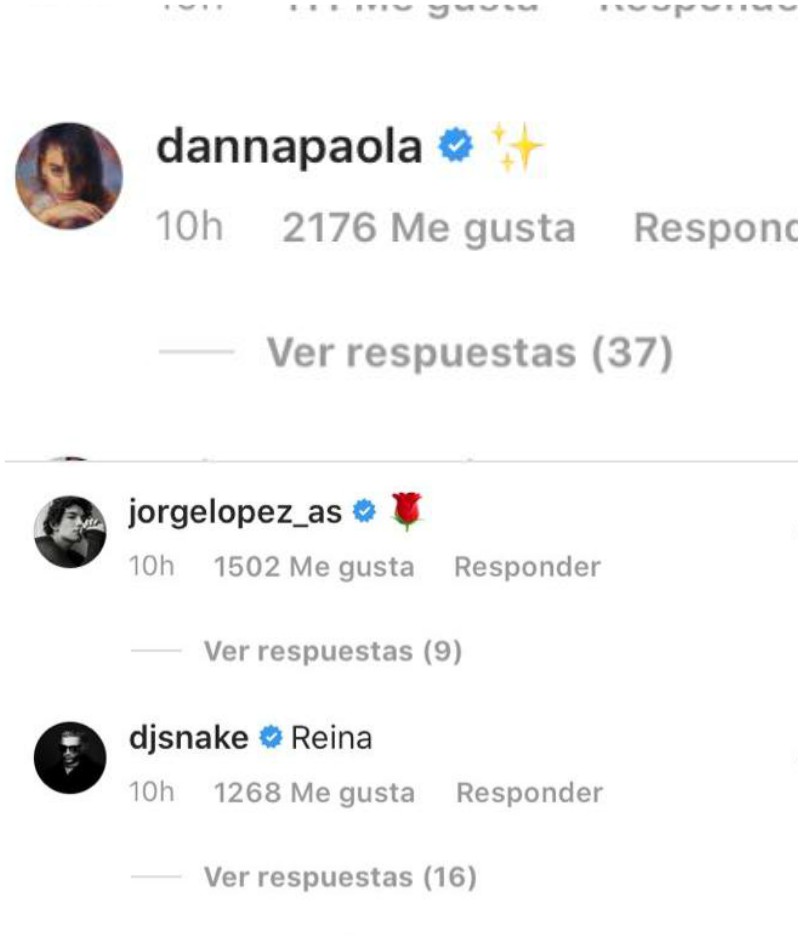Open the jorgelopez_as username link
Viewport: 803px width, 940px height.
[x=236, y=513]
